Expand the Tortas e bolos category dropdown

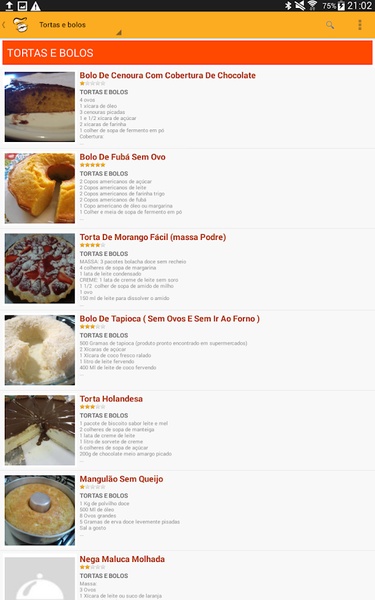pos(80,25)
